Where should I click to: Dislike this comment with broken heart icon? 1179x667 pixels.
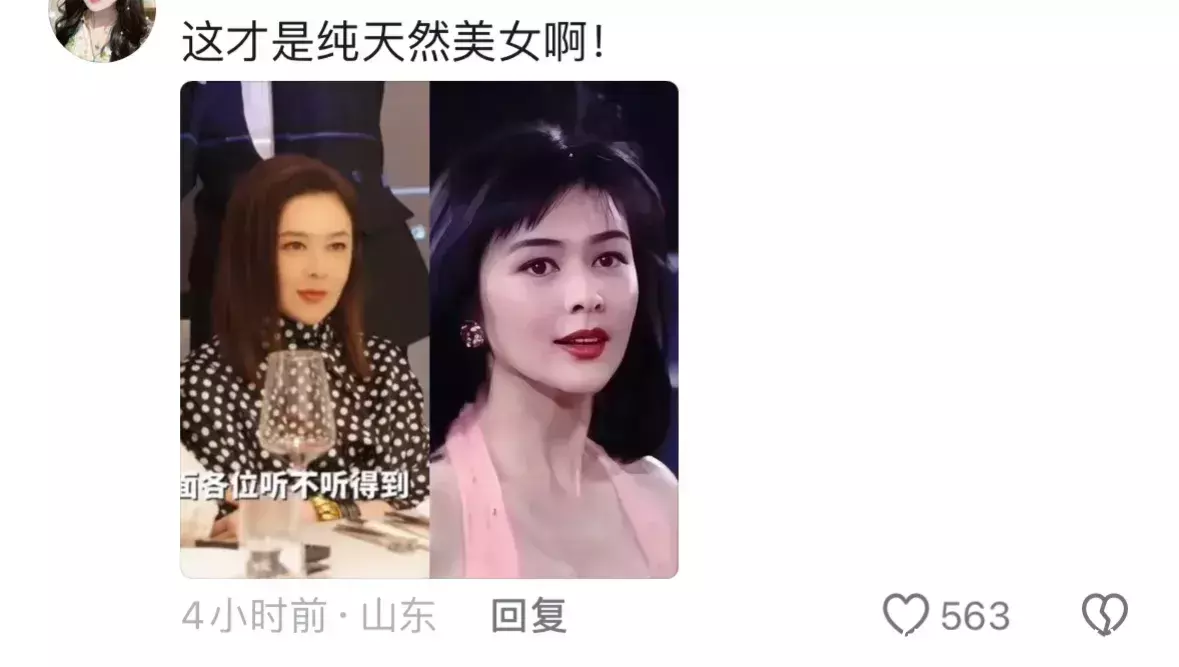click(x=1105, y=615)
